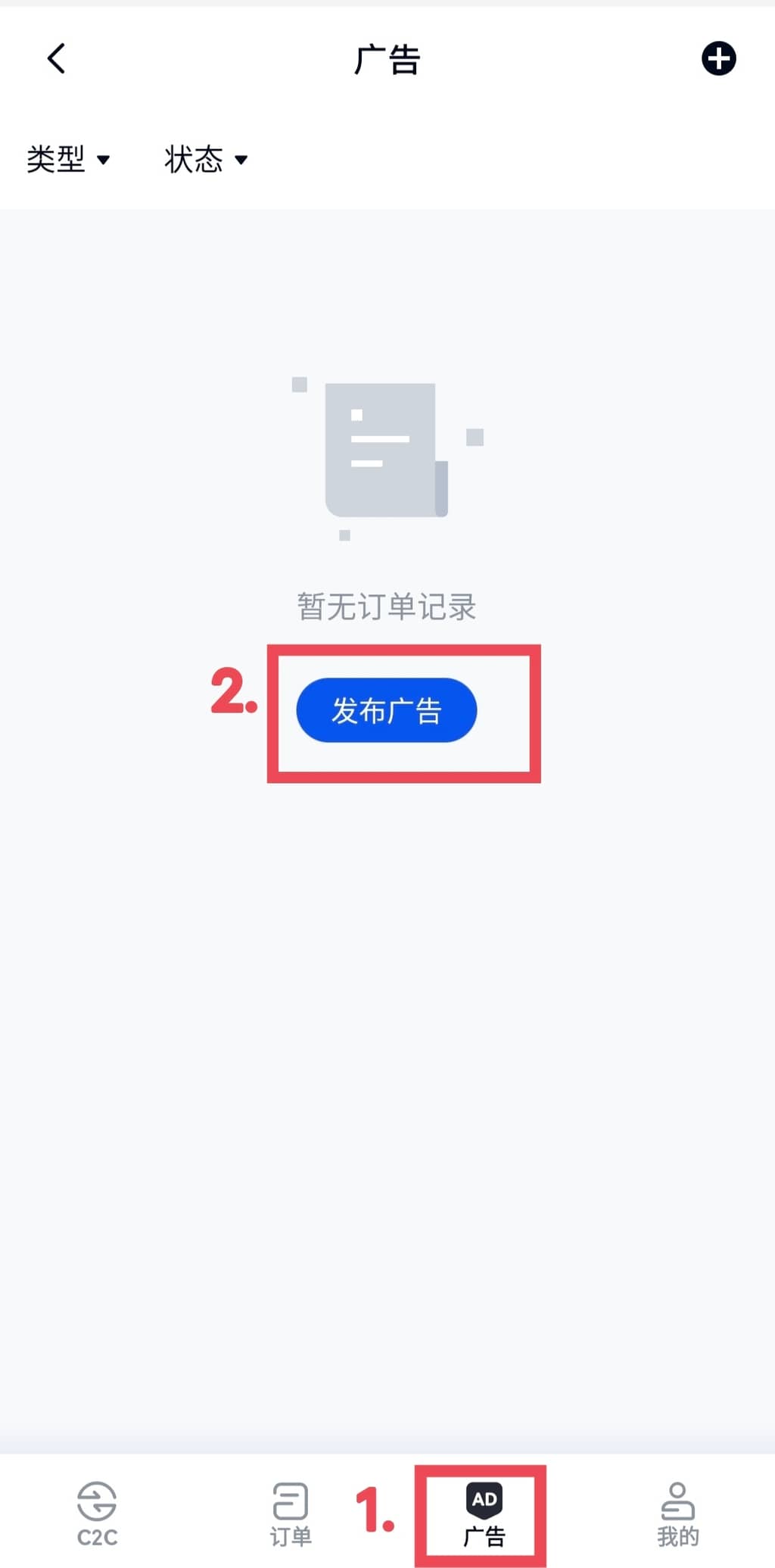Tap the plus icon to add an ad
Screen dimensions: 775x1568
click(x=718, y=58)
